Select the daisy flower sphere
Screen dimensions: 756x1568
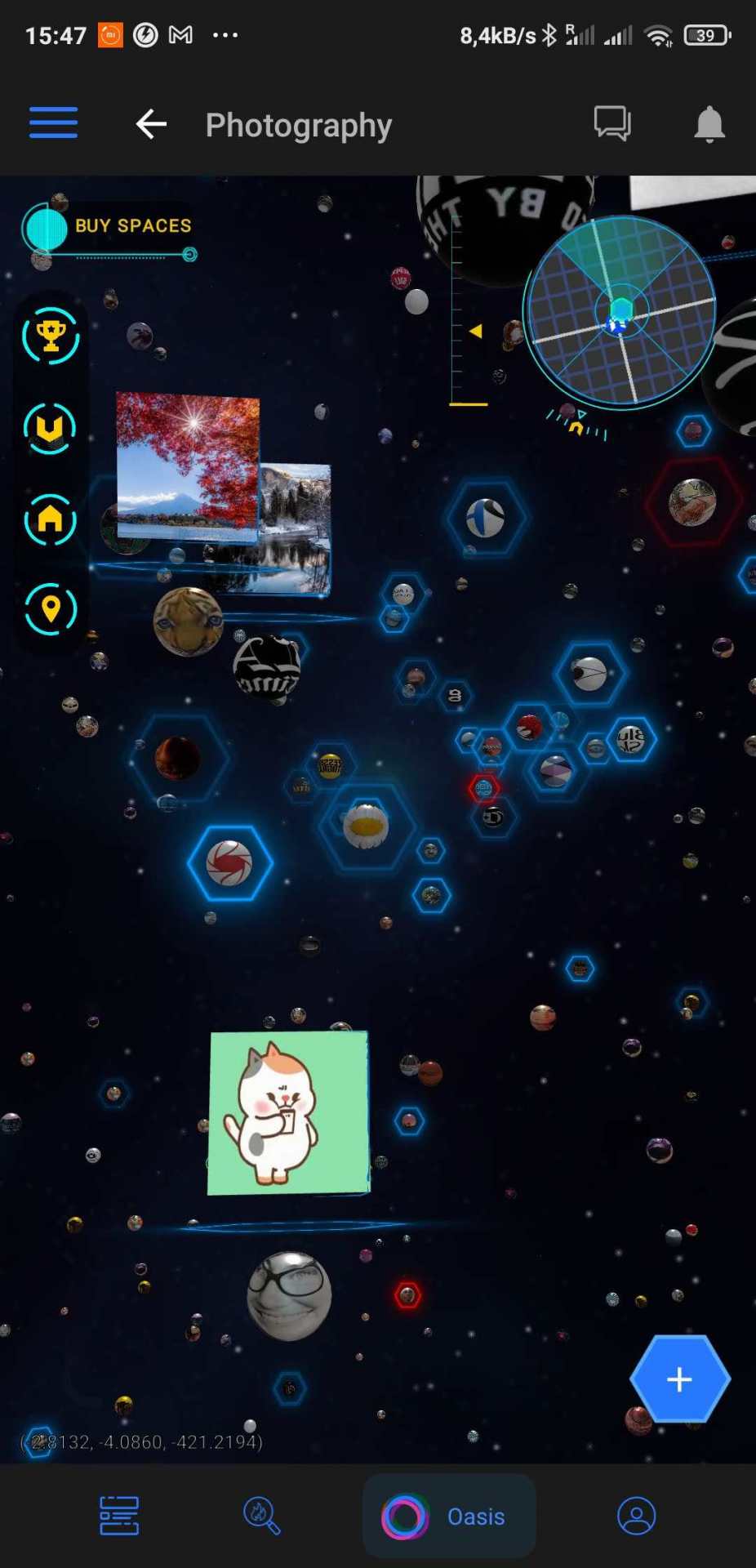click(x=366, y=826)
